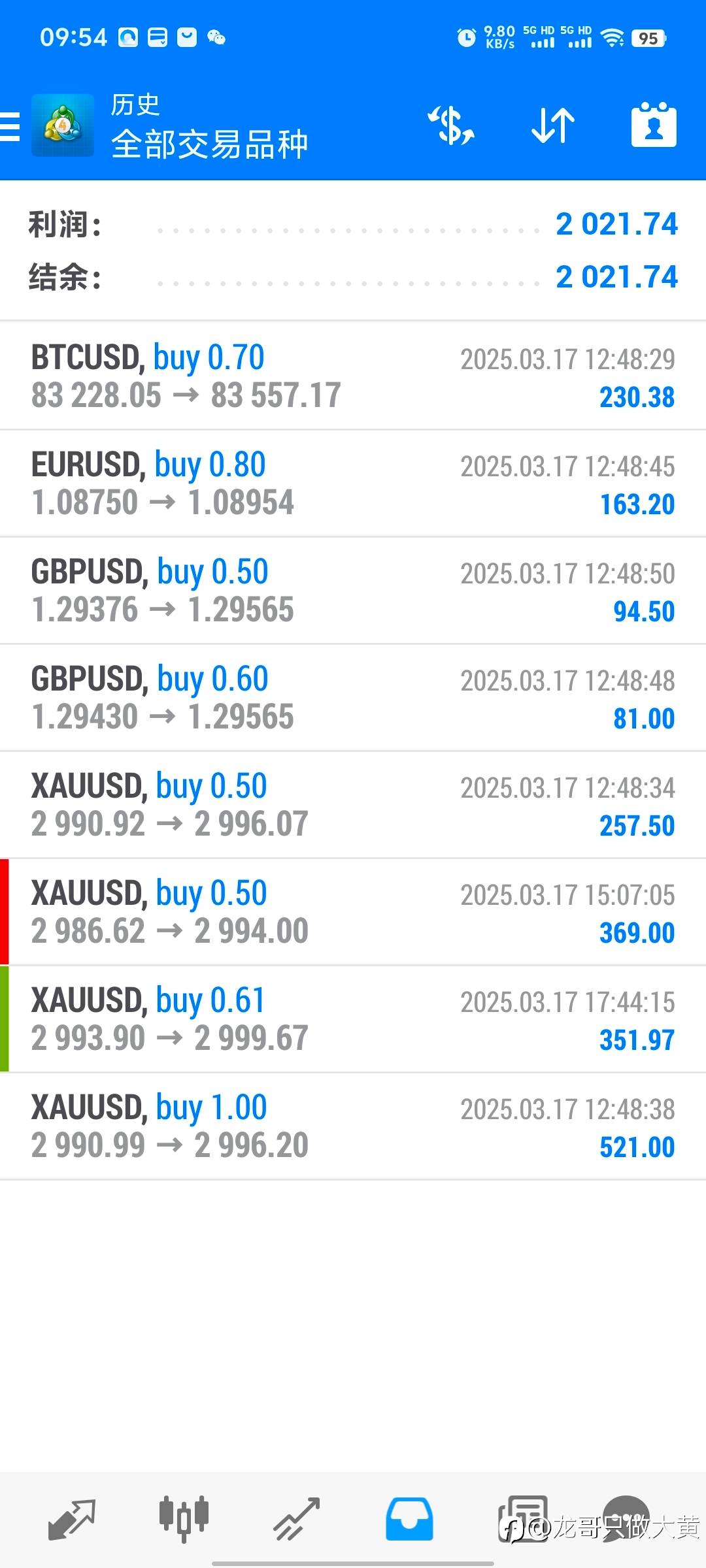Select the GBPUSD buy 0.60 trade
The height and width of the screenshot is (1568, 706).
click(353, 698)
